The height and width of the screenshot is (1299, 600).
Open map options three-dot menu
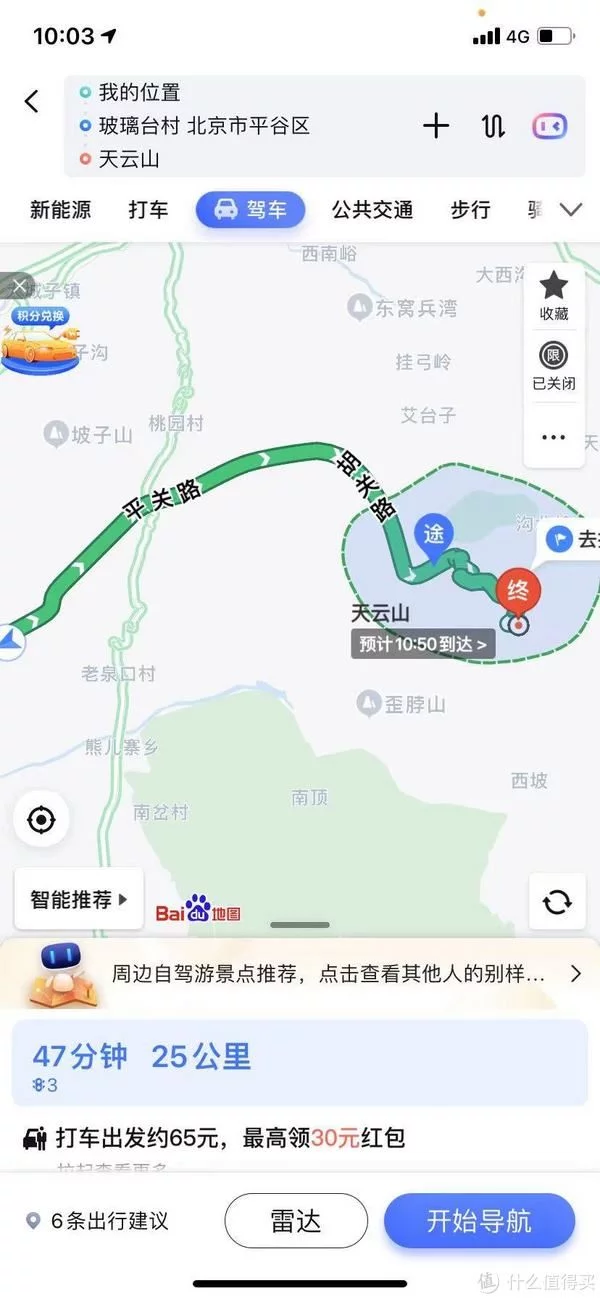pos(553,437)
